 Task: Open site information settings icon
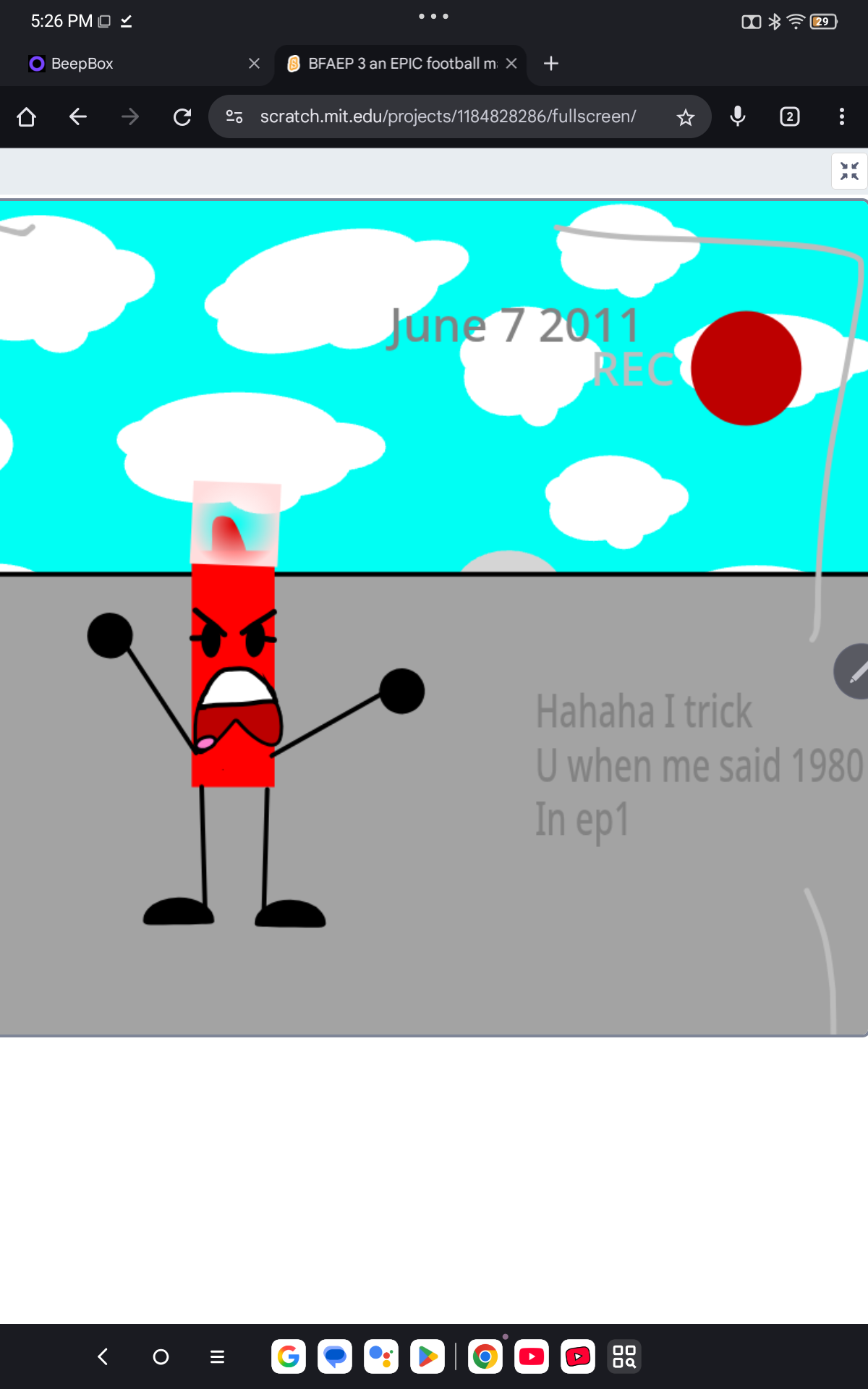tap(234, 116)
